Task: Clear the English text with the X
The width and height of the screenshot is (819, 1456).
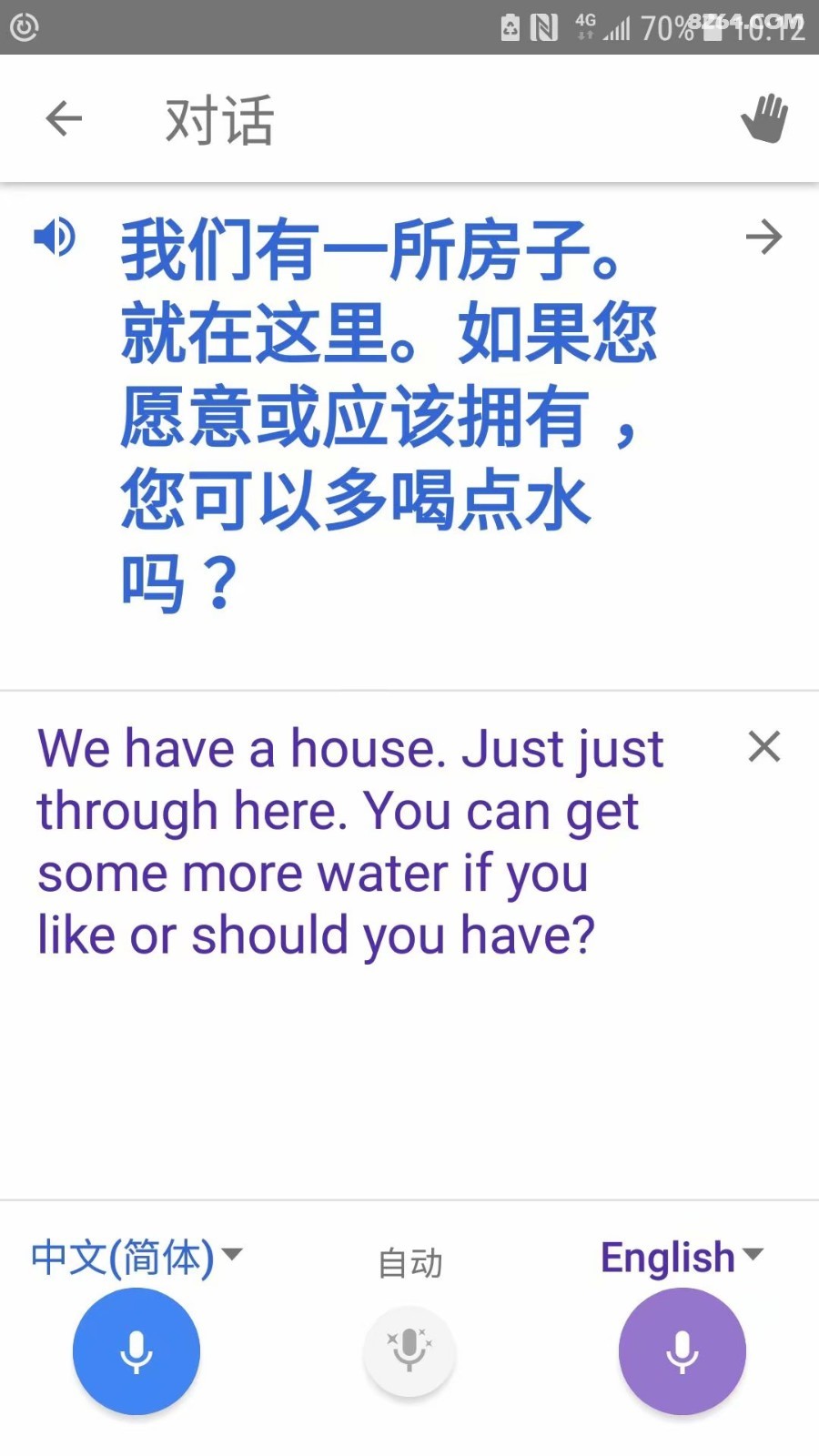Action: pos(763,746)
